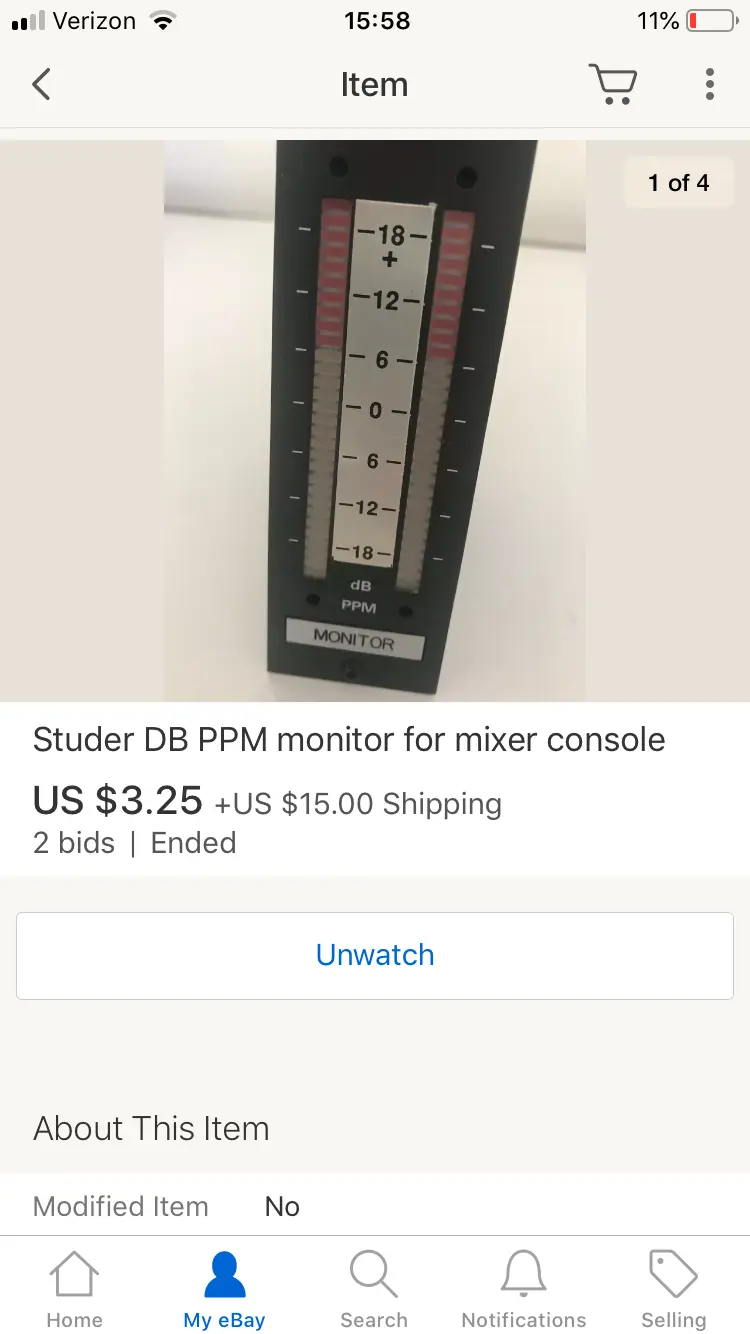View the Studer PPM monitor photo

tap(374, 420)
